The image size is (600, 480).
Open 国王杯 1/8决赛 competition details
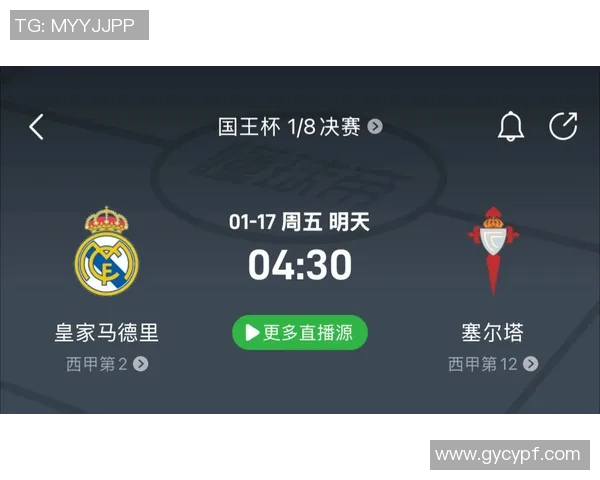tap(300, 127)
